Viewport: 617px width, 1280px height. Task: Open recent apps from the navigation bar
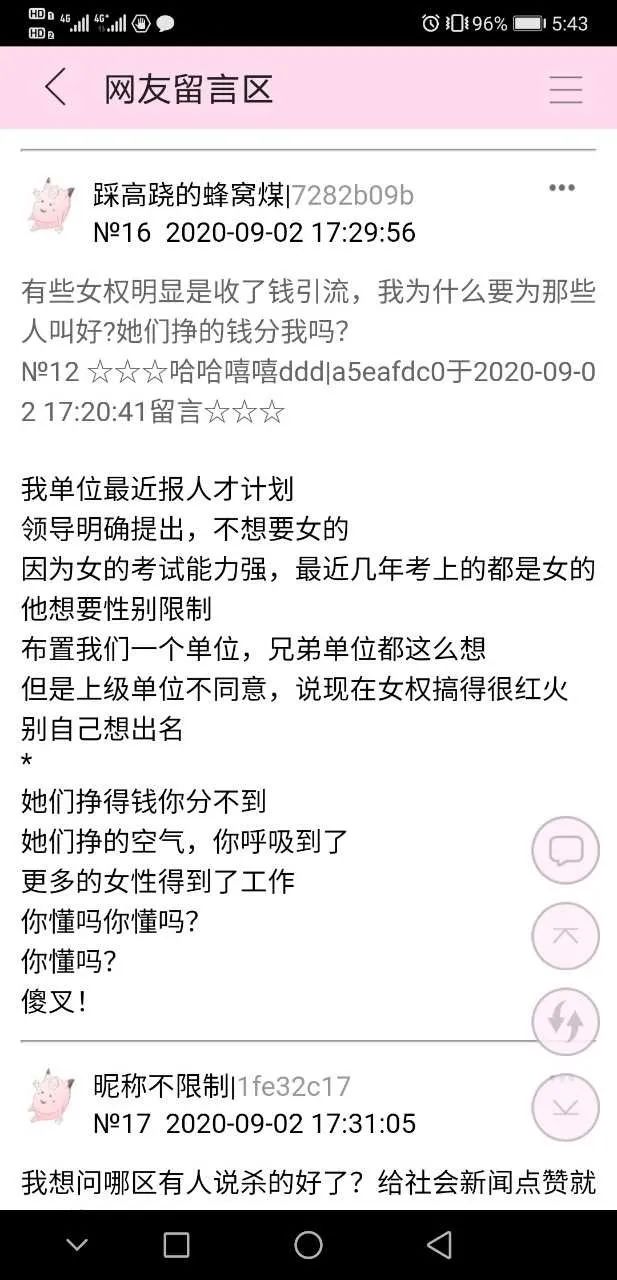176,1244
